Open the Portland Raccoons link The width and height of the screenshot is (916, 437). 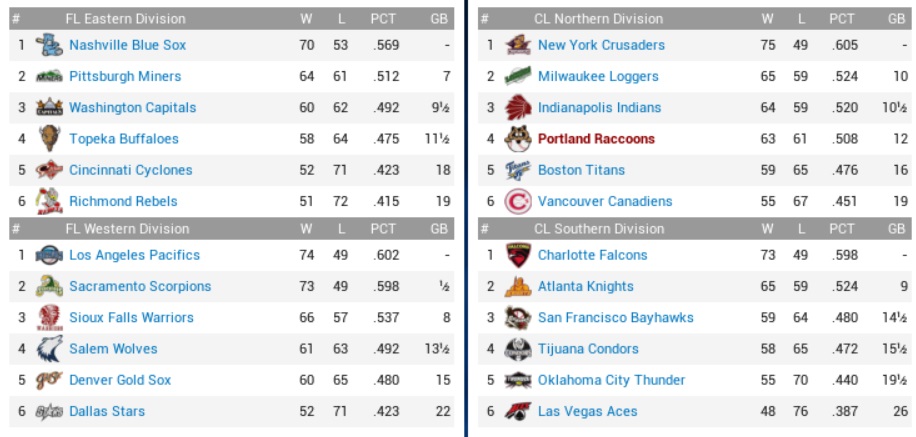point(596,139)
